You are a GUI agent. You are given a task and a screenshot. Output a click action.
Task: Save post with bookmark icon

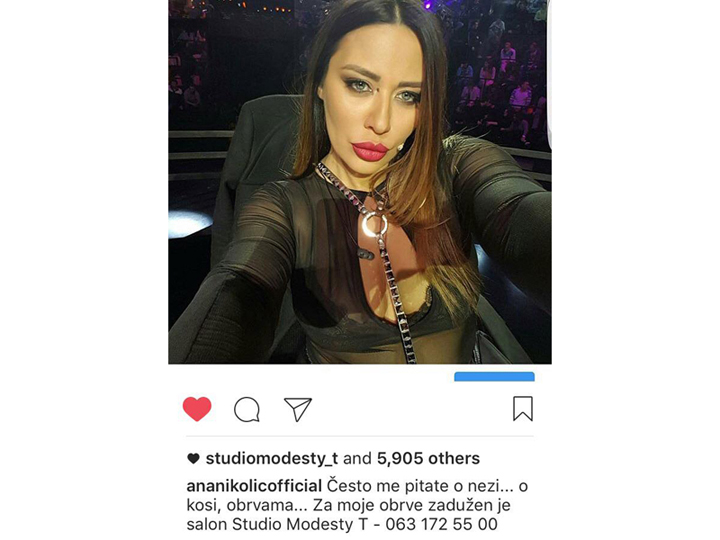522,408
